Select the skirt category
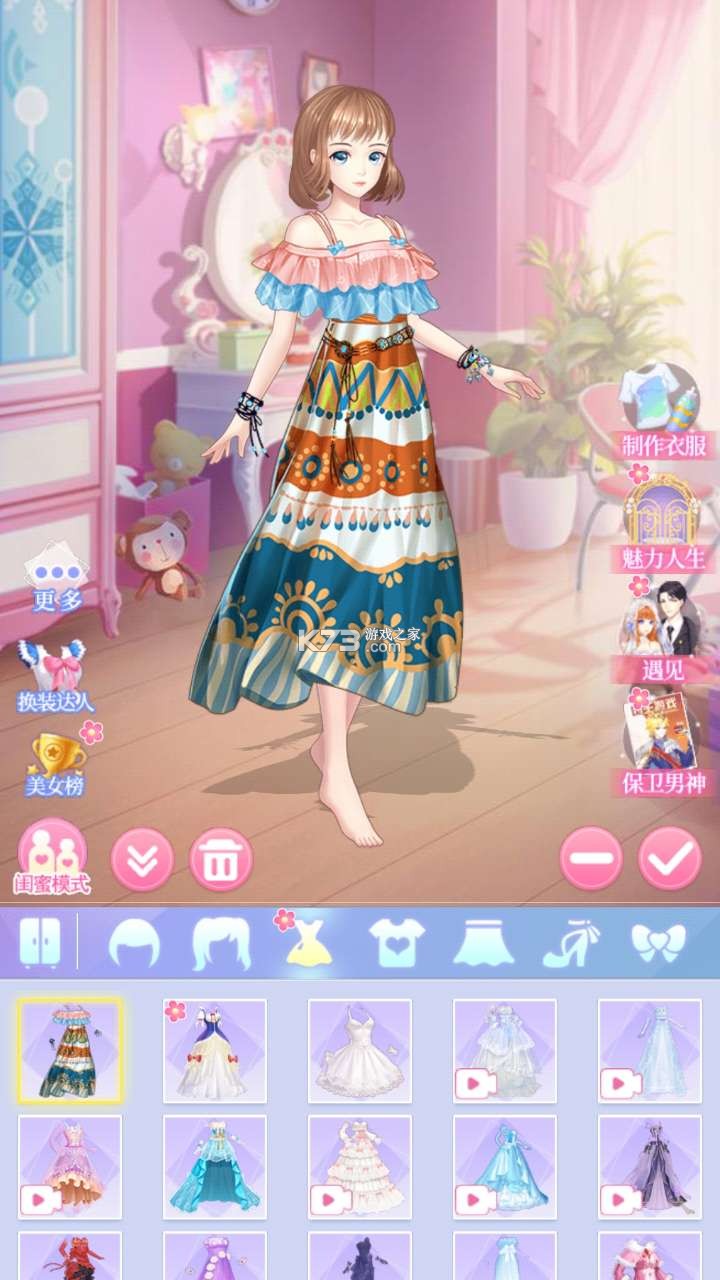Screen dimensions: 720x1280 484,943
